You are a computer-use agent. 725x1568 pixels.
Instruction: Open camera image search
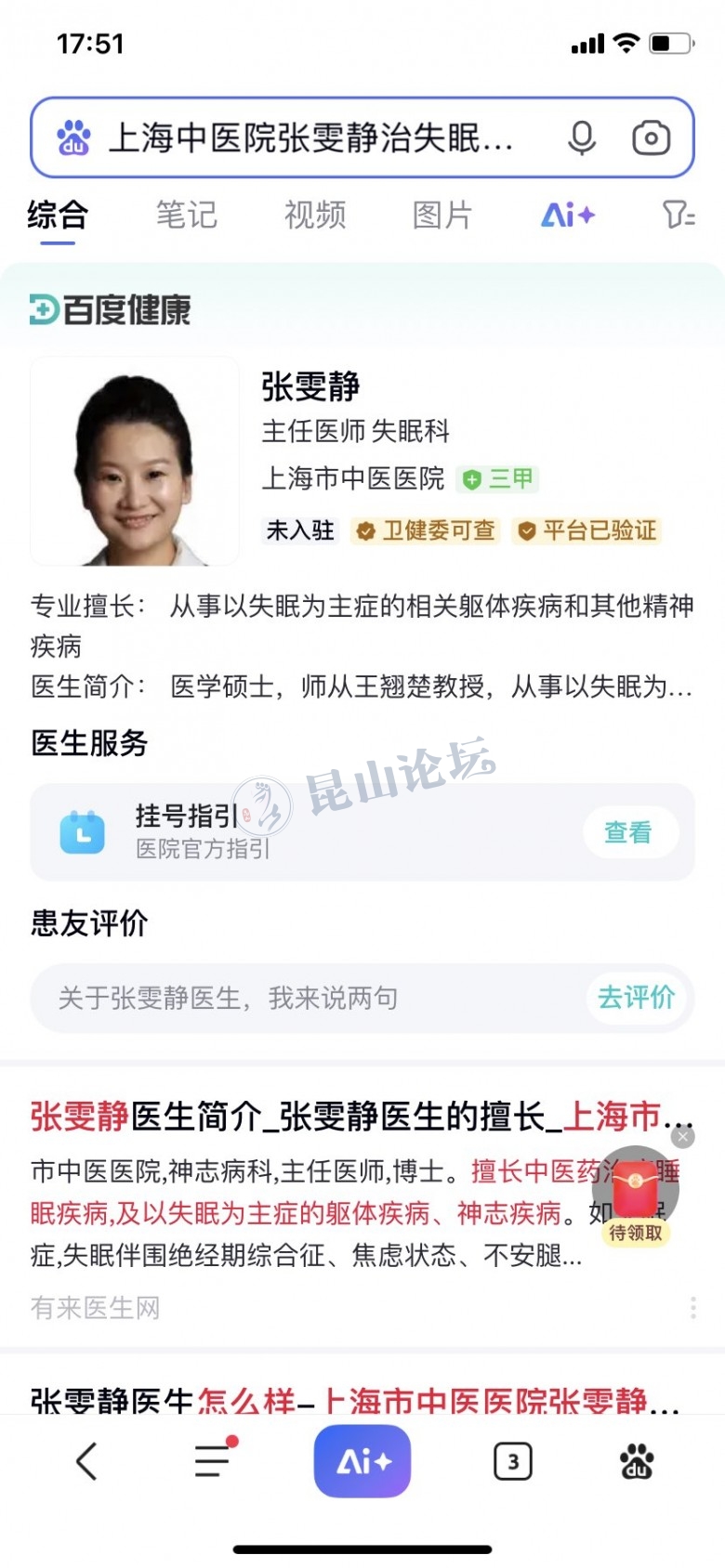tap(651, 138)
